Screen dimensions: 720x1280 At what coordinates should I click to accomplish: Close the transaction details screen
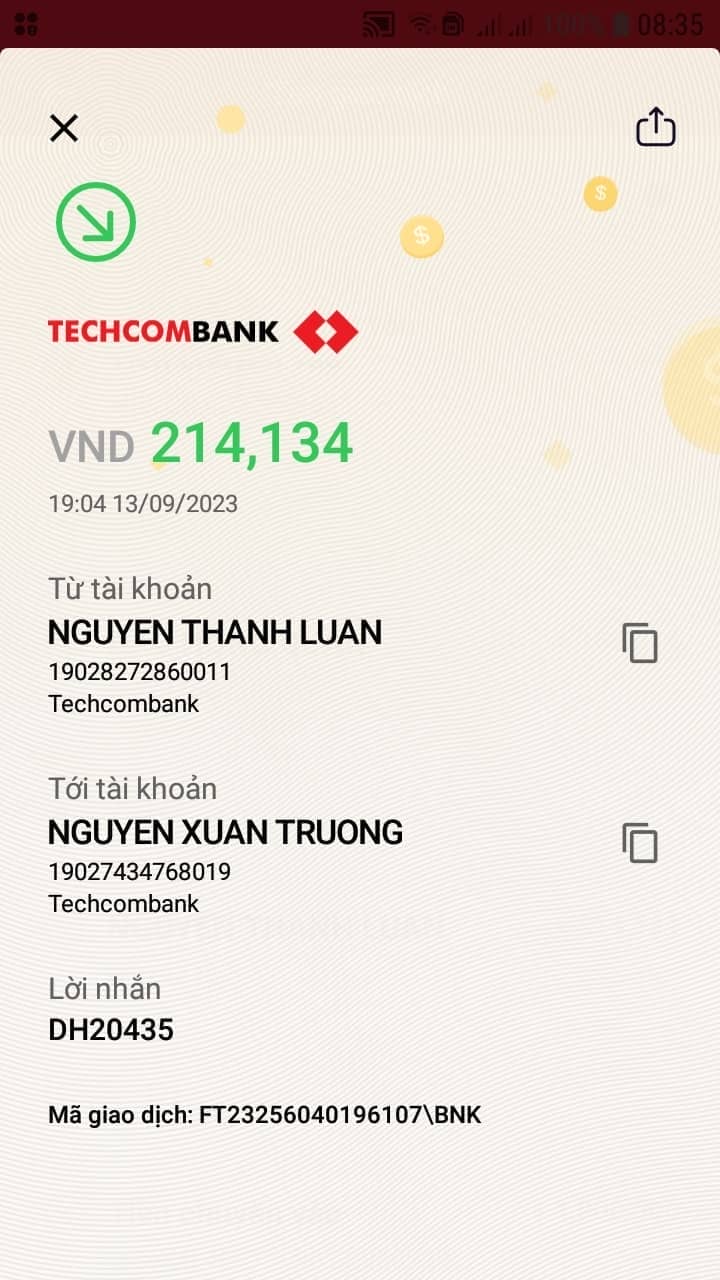click(64, 128)
